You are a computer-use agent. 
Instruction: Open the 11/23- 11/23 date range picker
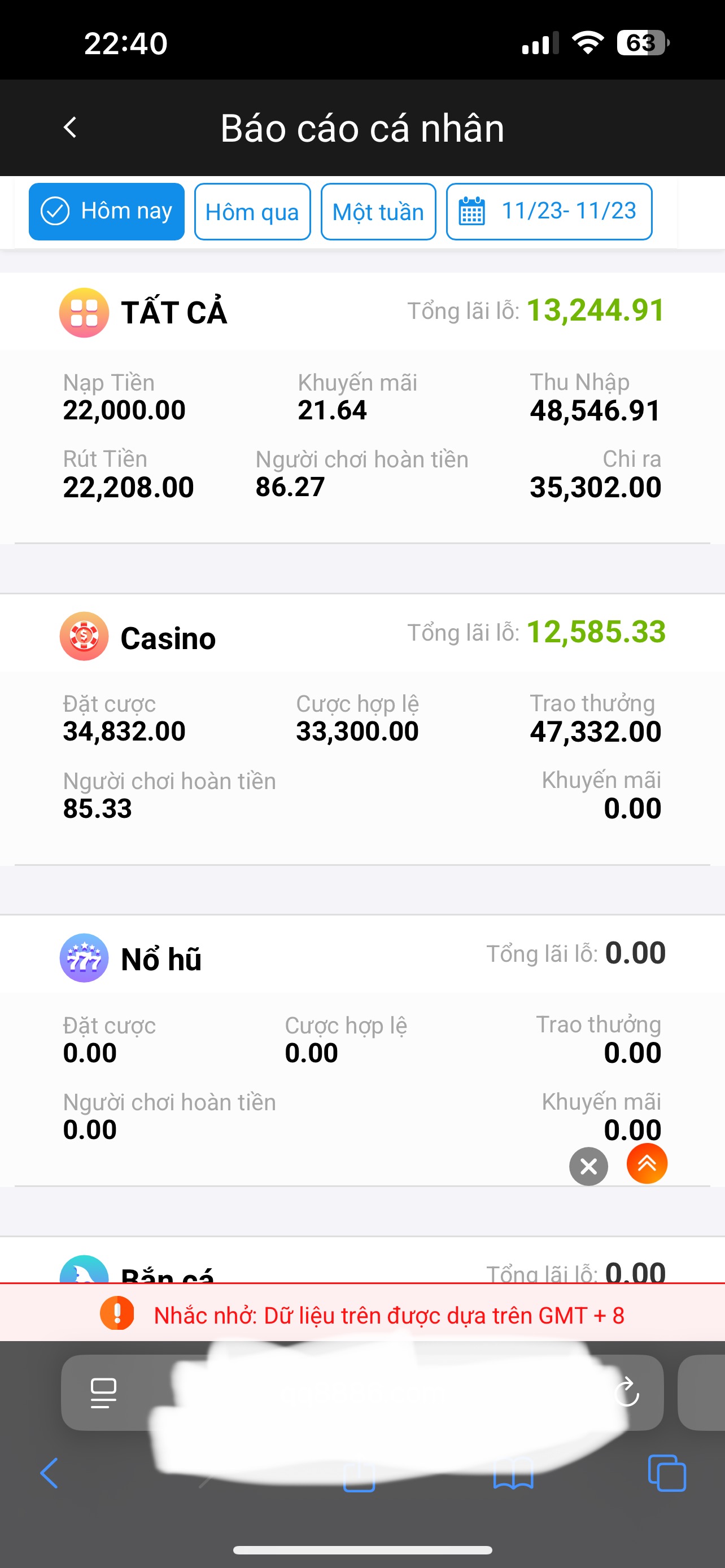click(548, 212)
